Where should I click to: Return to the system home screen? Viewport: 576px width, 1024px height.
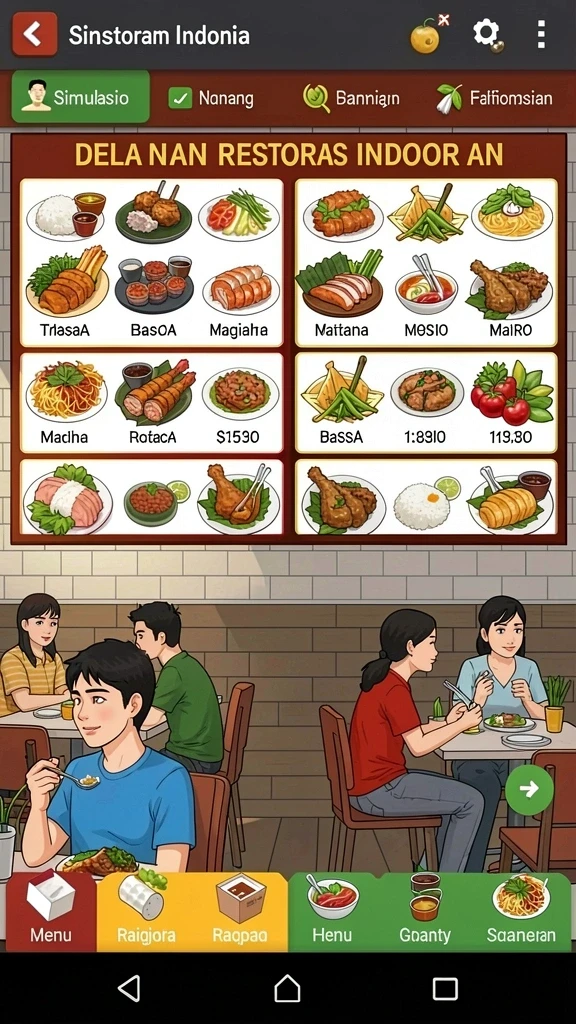(x=287, y=988)
